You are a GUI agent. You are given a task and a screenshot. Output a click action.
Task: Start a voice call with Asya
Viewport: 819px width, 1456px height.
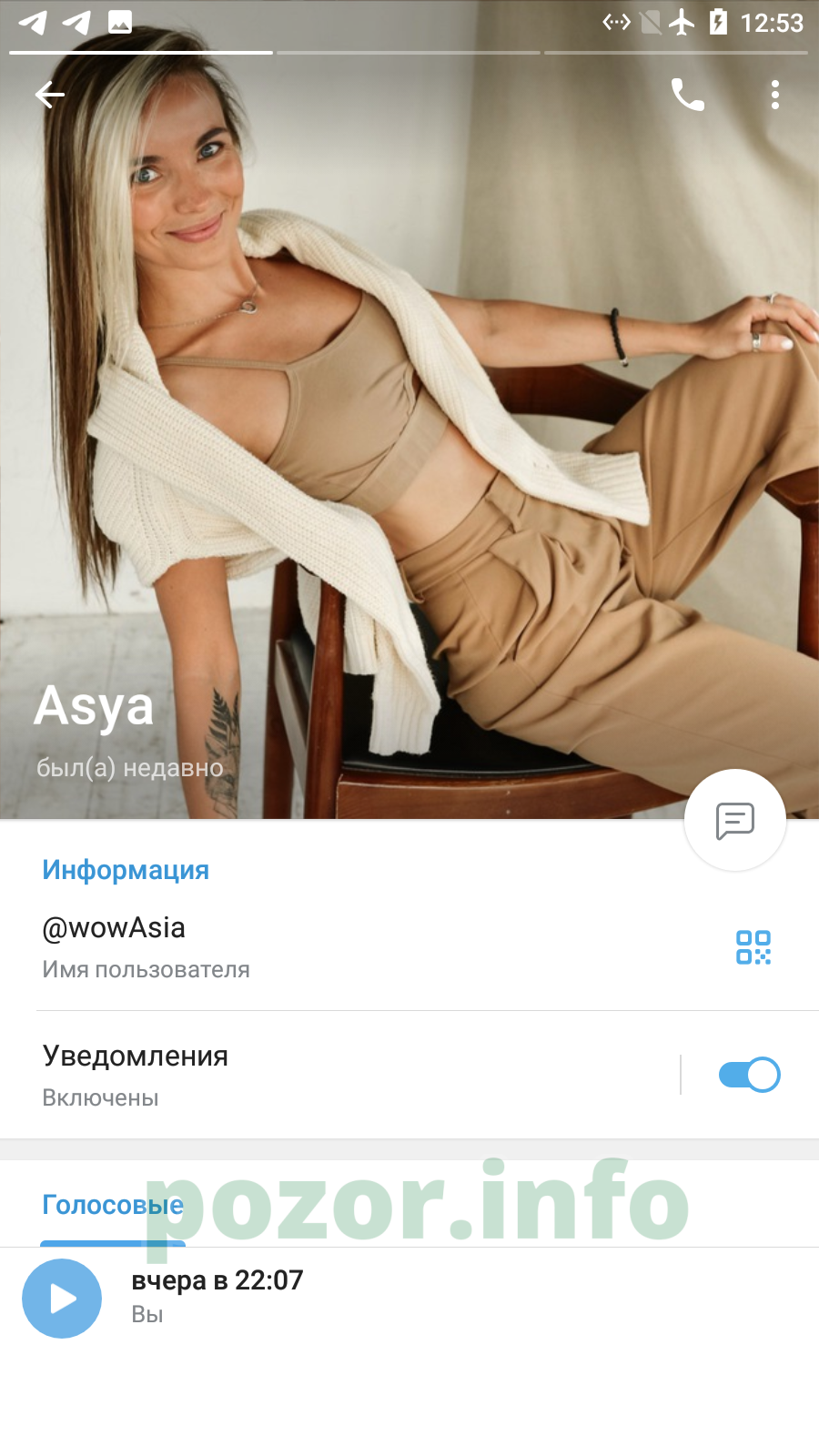pos(687,95)
